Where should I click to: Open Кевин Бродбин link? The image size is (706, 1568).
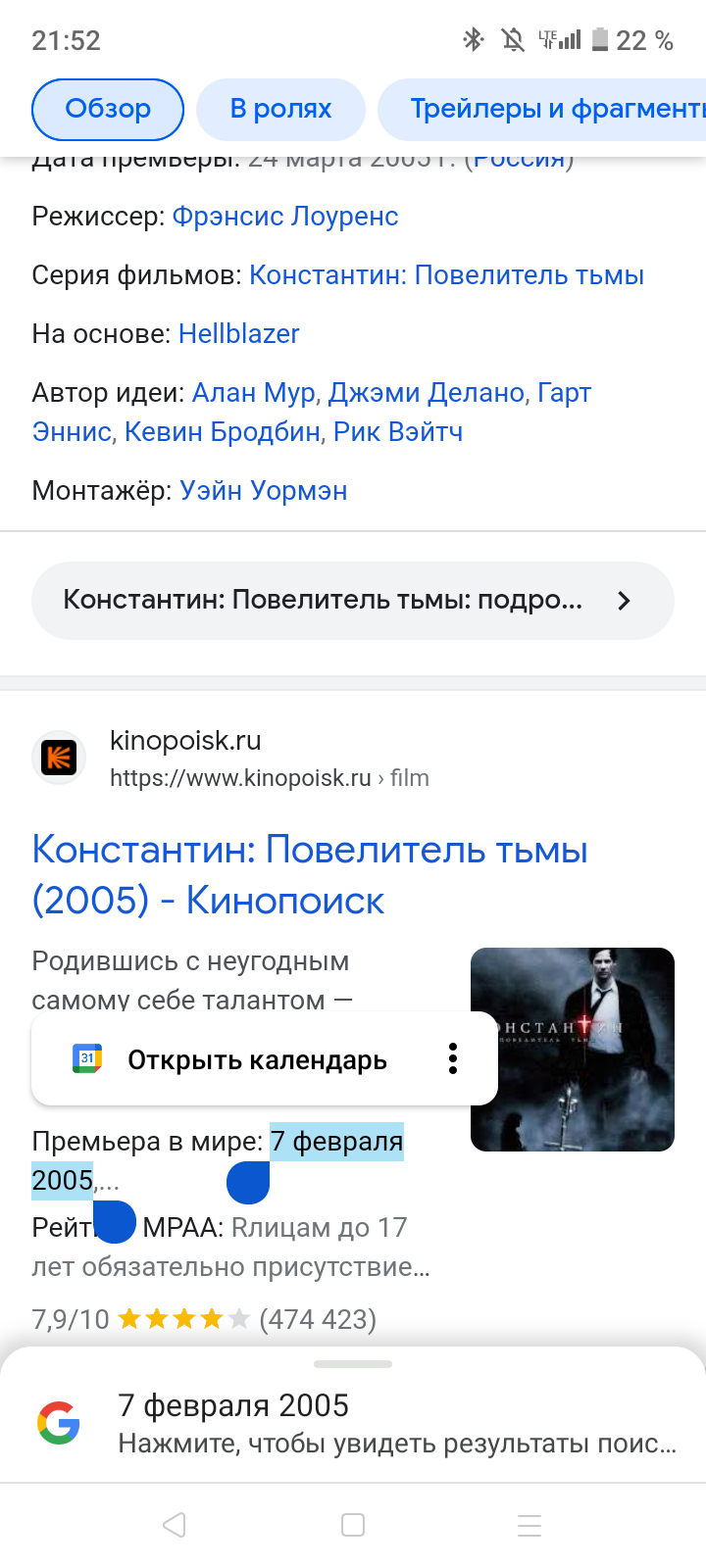(x=223, y=432)
